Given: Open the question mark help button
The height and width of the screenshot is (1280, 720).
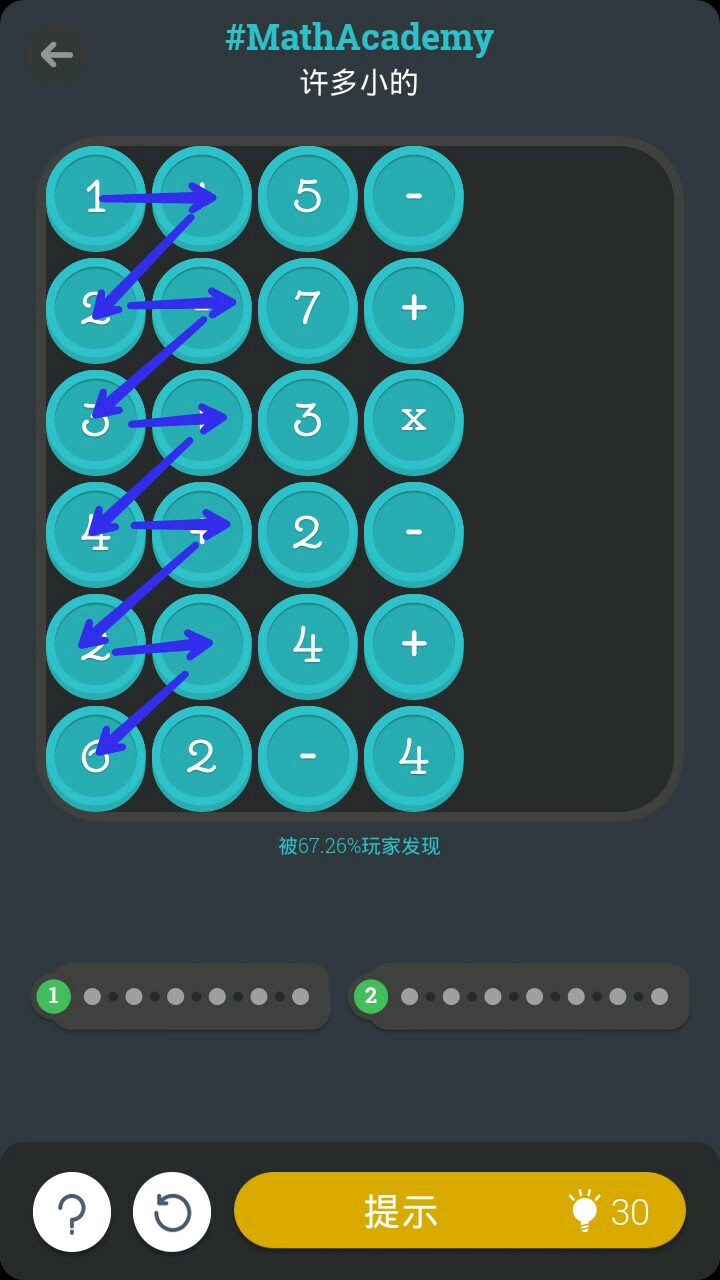Looking at the screenshot, I should pos(72,1212).
